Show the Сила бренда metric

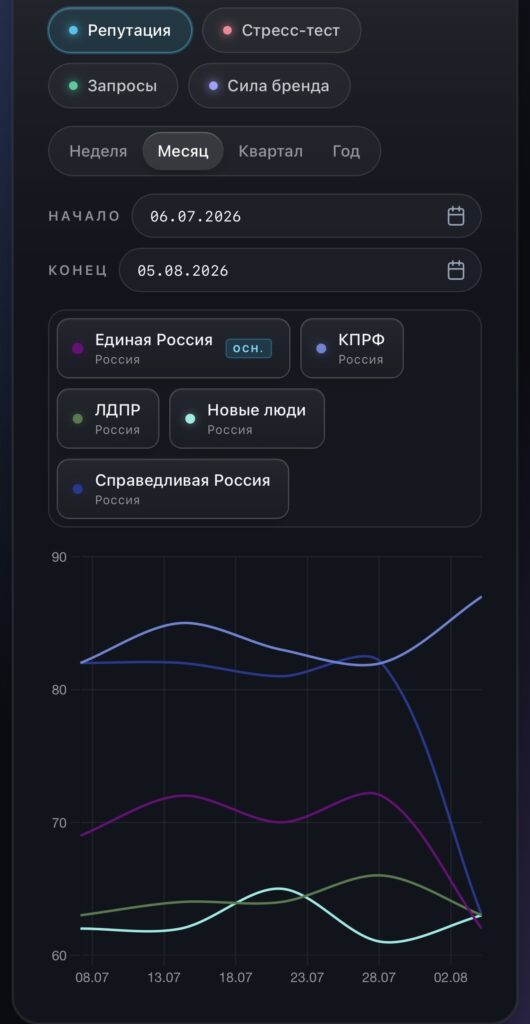pos(270,86)
